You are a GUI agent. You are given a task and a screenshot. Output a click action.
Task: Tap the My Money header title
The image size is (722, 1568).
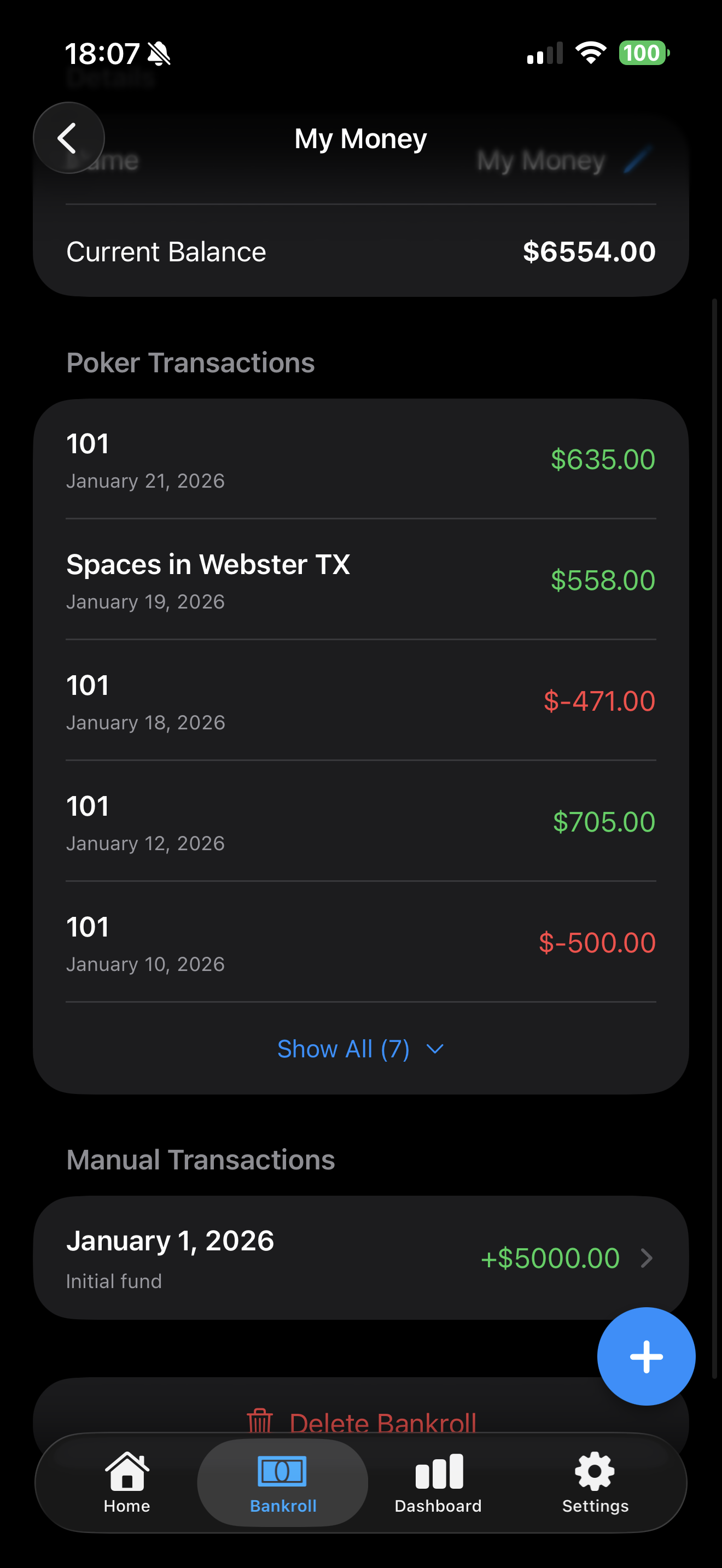tap(360, 138)
